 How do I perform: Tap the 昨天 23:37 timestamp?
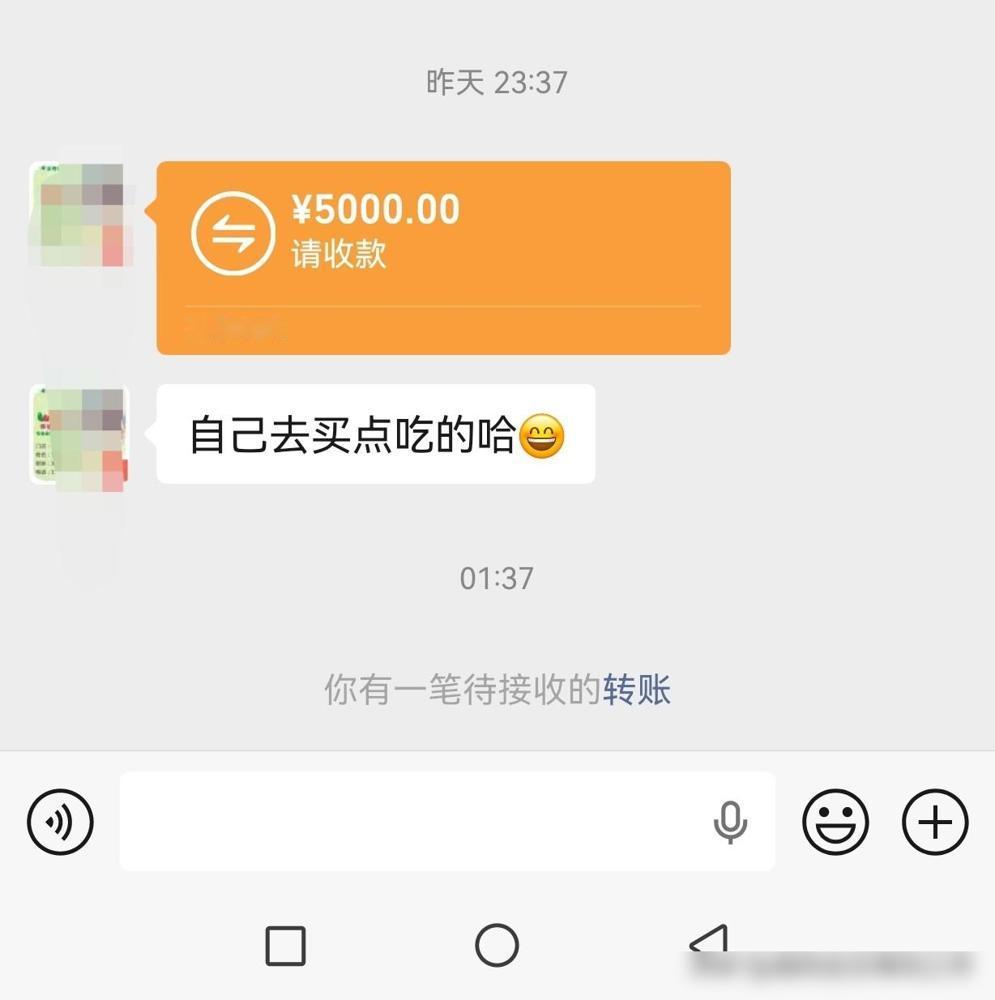[497, 82]
